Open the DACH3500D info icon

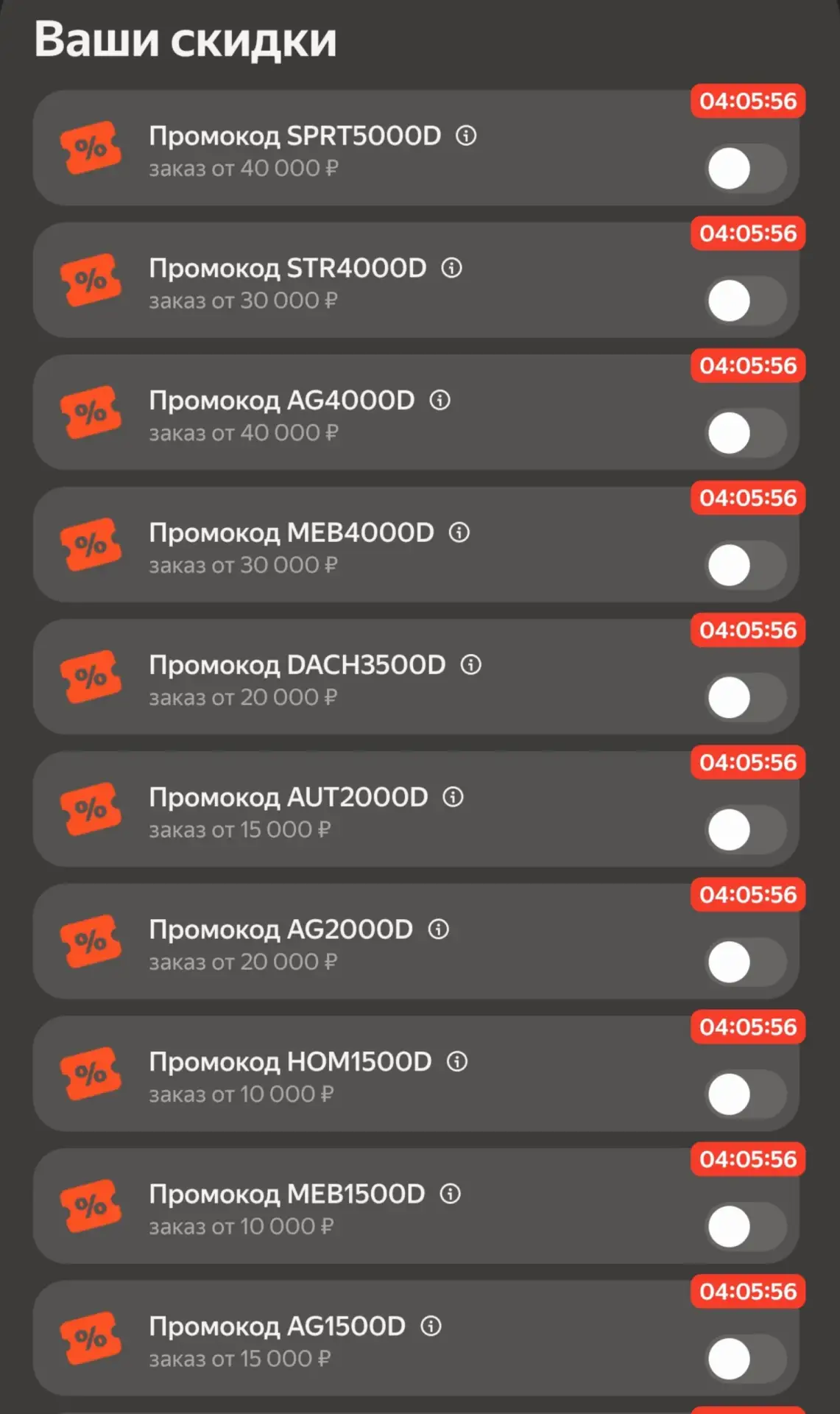pyautogui.click(x=471, y=664)
